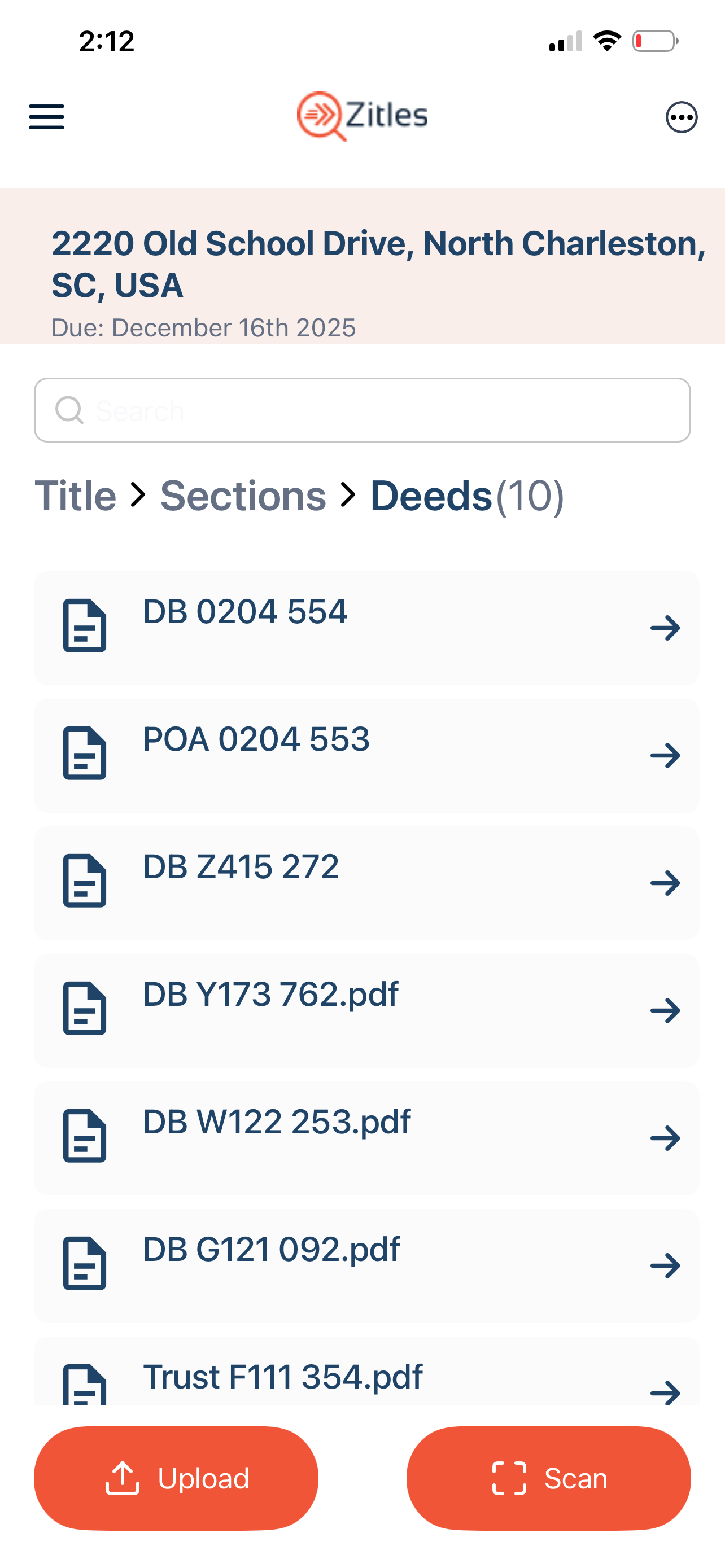Click the document icon beside DB 0204 554
This screenshot has width=725, height=1568.
pos(85,628)
